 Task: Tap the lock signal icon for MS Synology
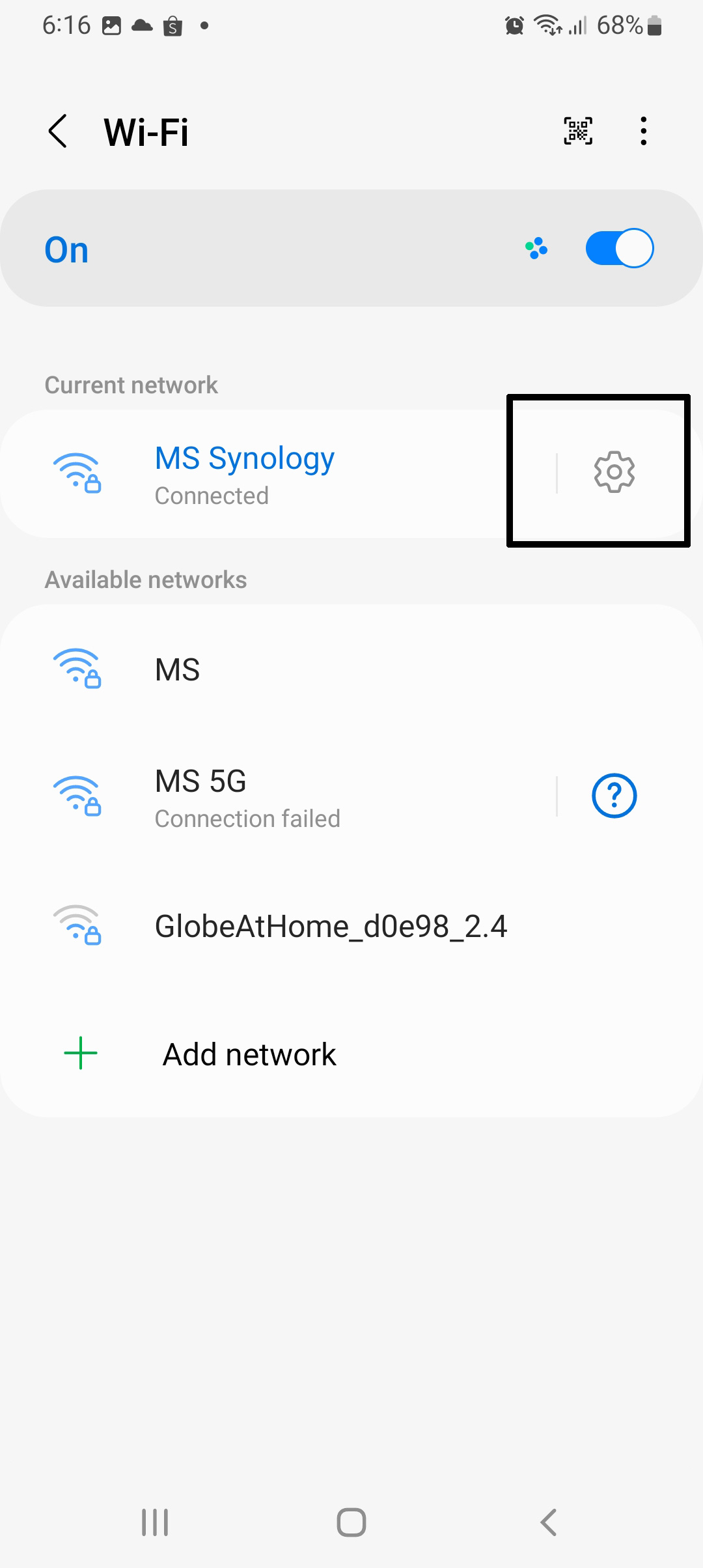point(78,473)
